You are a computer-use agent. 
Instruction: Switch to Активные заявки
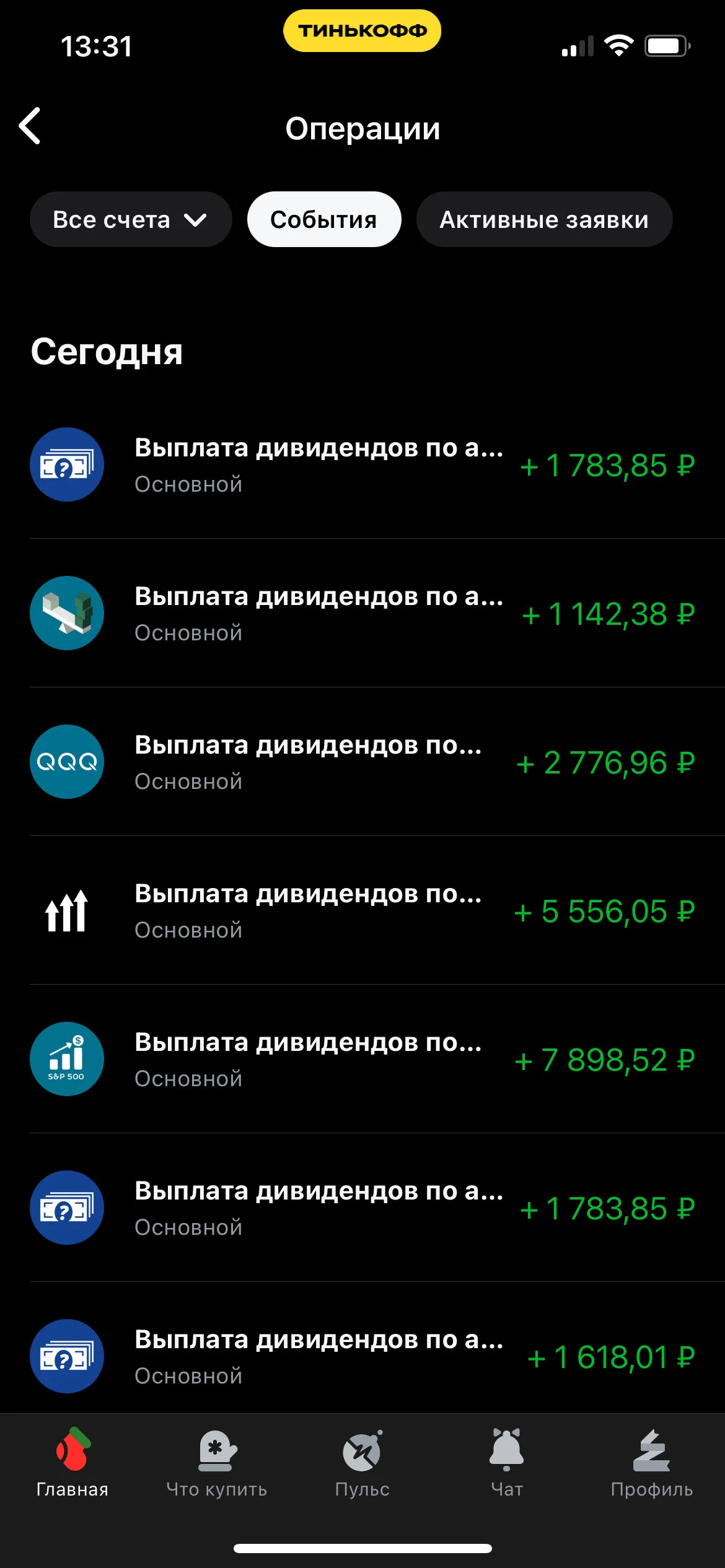(x=544, y=219)
